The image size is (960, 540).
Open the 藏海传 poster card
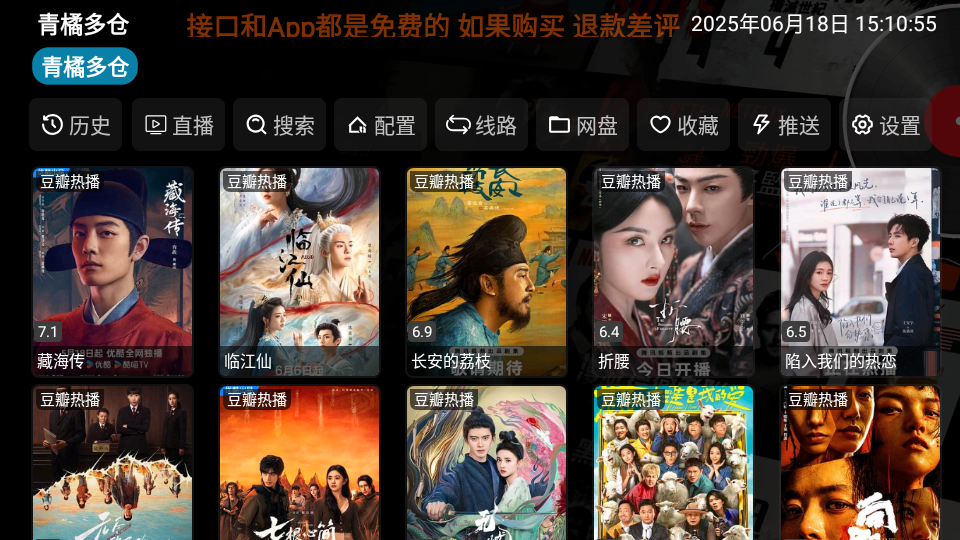(x=112, y=271)
